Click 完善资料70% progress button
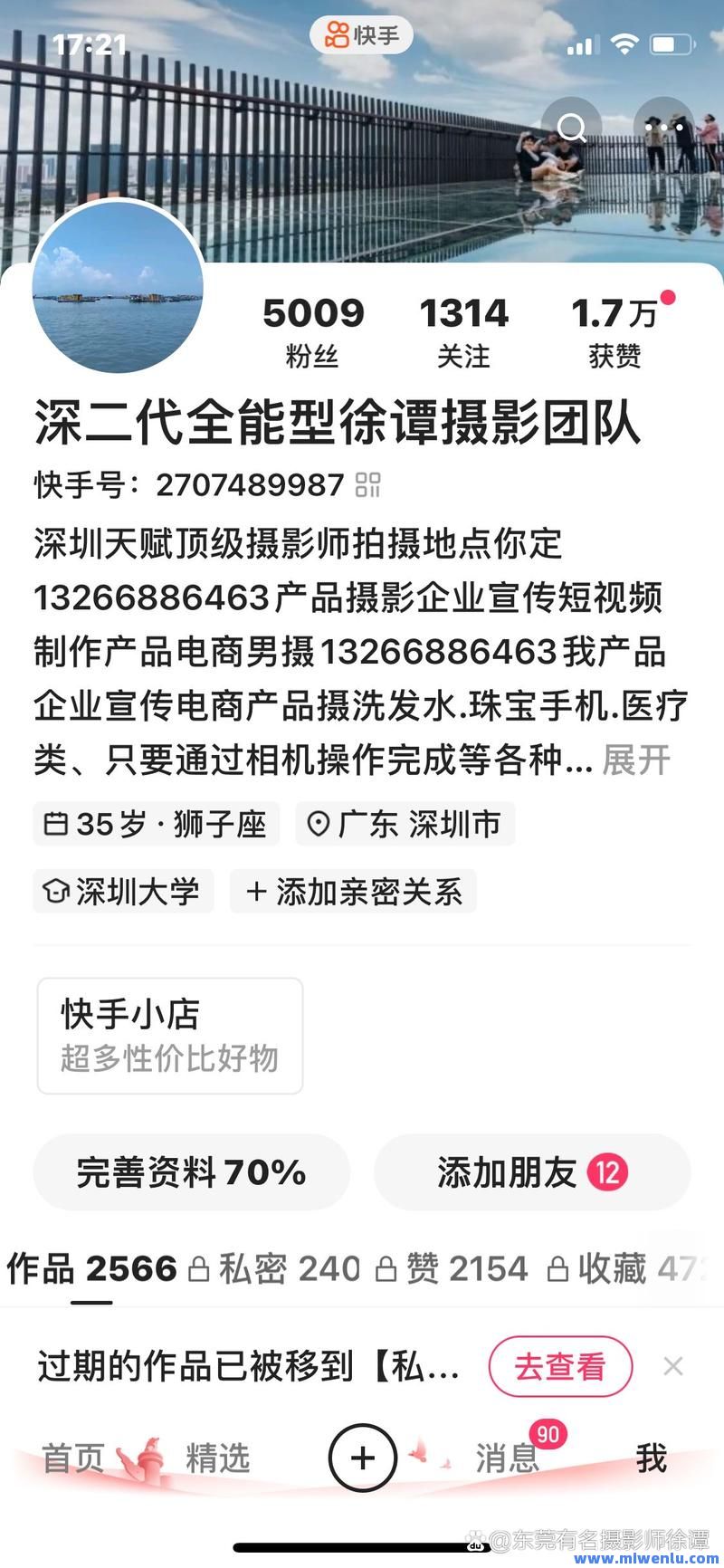The height and width of the screenshot is (1568, 724). pyautogui.click(x=191, y=1171)
